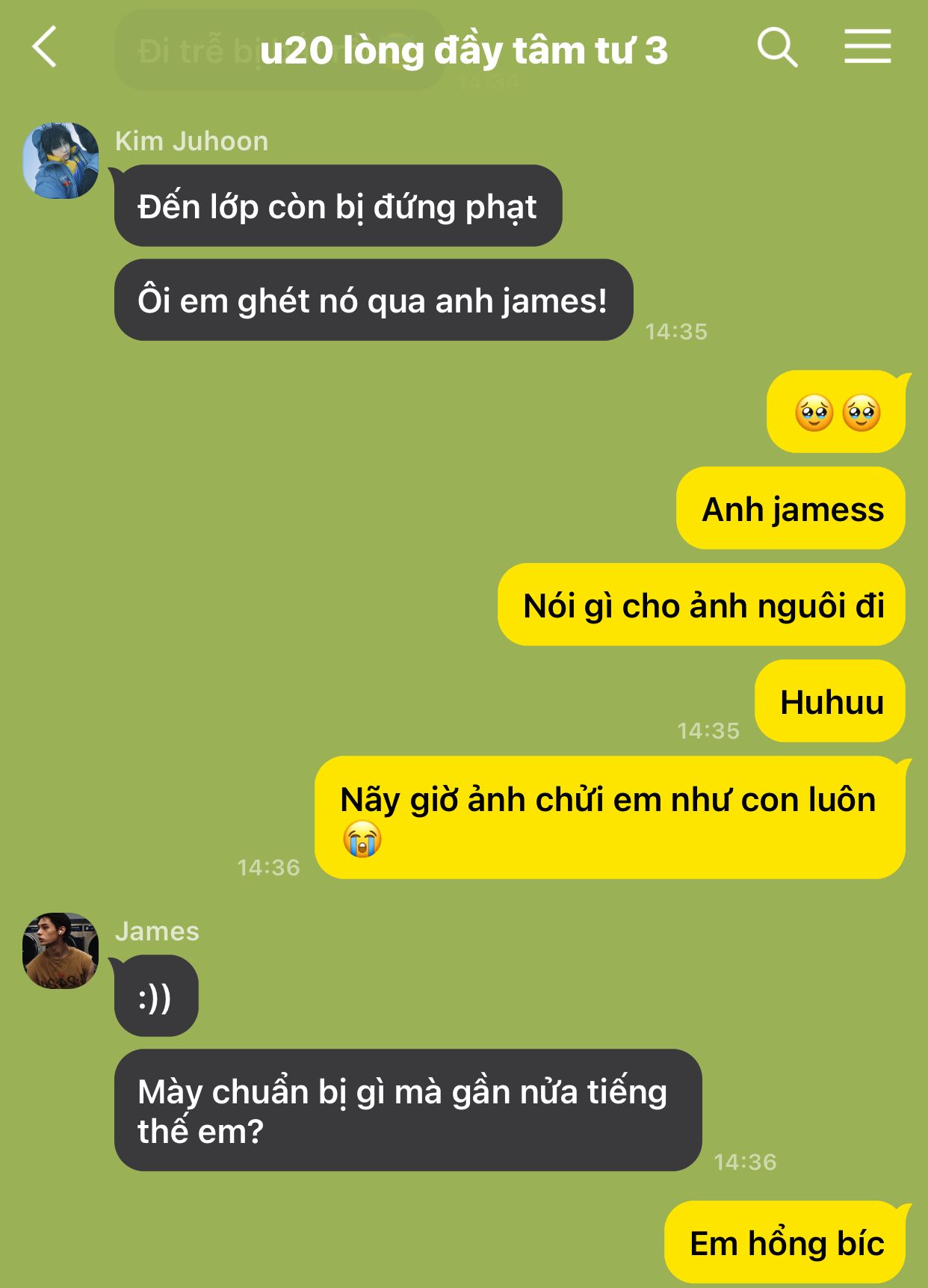928x1288 pixels.
Task: Search within this chat
Action: tap(777, 47)
